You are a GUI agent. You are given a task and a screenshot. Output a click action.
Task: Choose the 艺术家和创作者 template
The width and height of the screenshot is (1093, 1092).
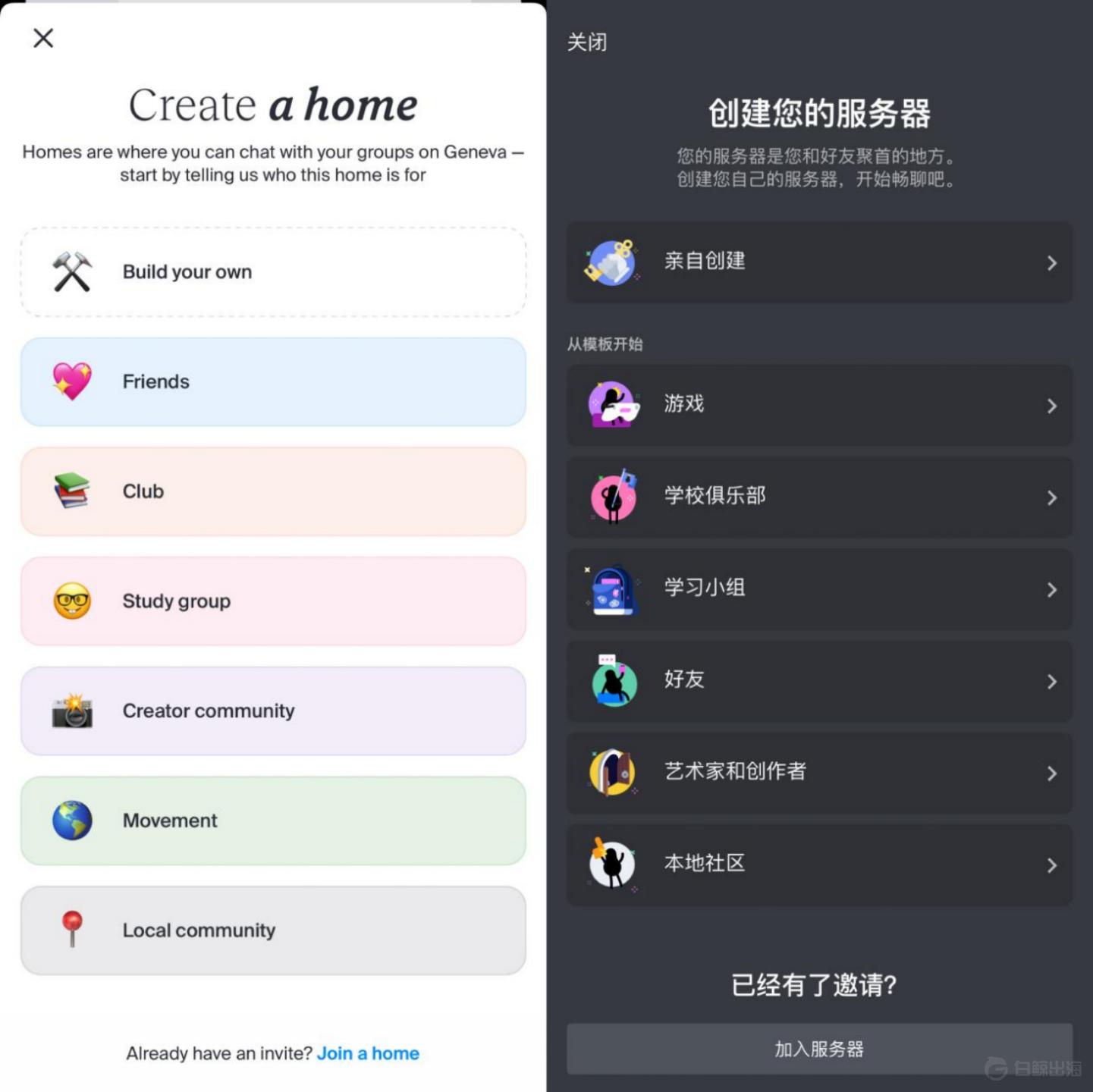coord(819,772)
